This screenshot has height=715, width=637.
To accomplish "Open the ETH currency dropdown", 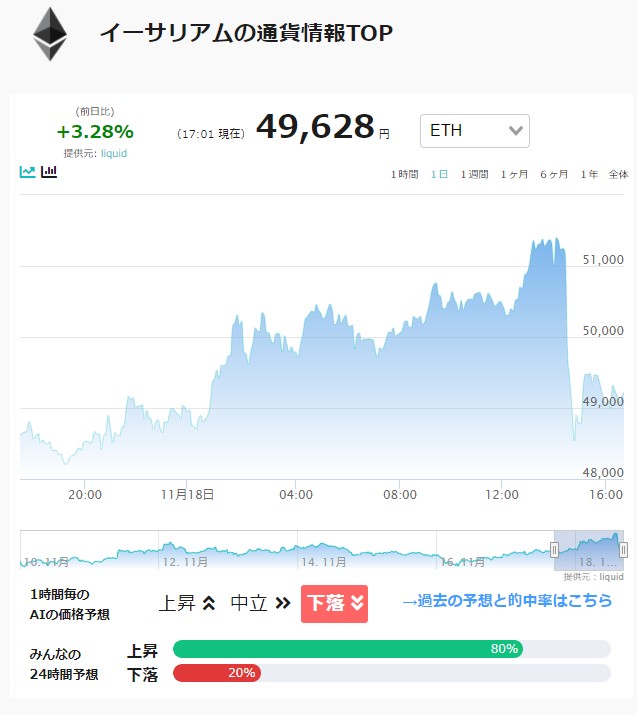I will (x=474, y=131).
